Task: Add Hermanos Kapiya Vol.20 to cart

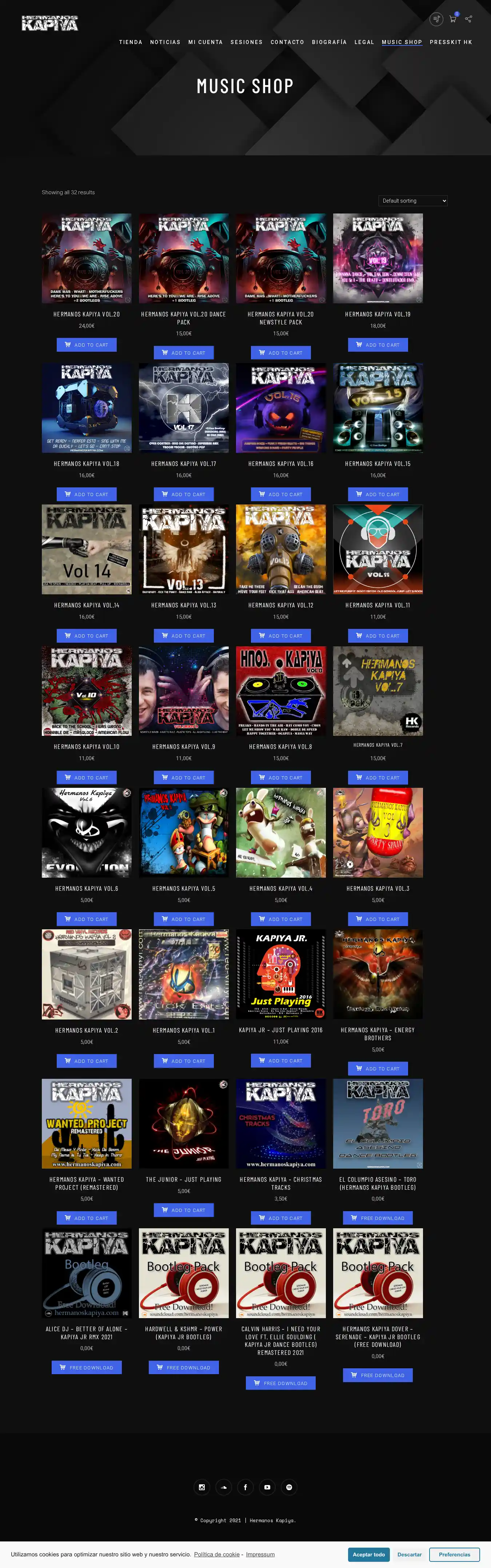Action: (87, 345)
